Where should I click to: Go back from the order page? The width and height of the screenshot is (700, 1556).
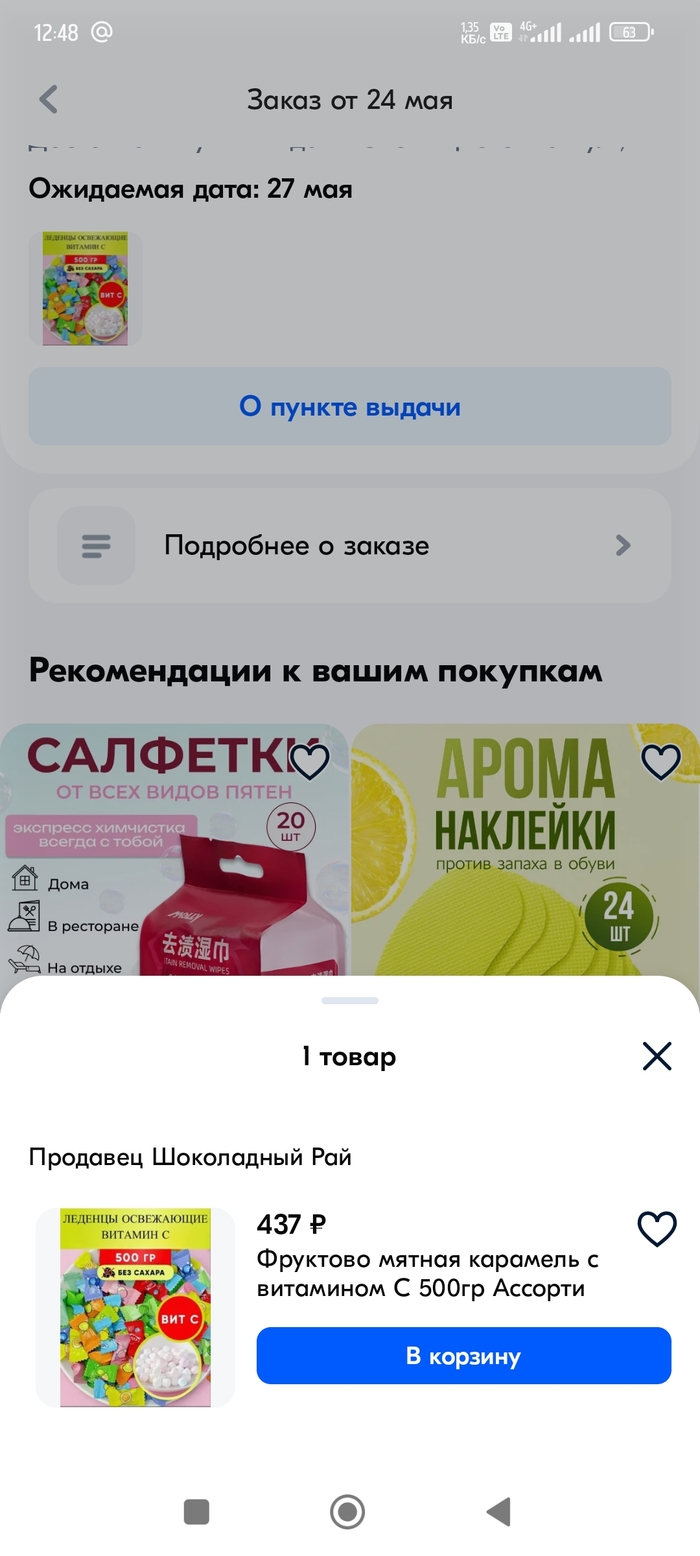pos(48,100)
